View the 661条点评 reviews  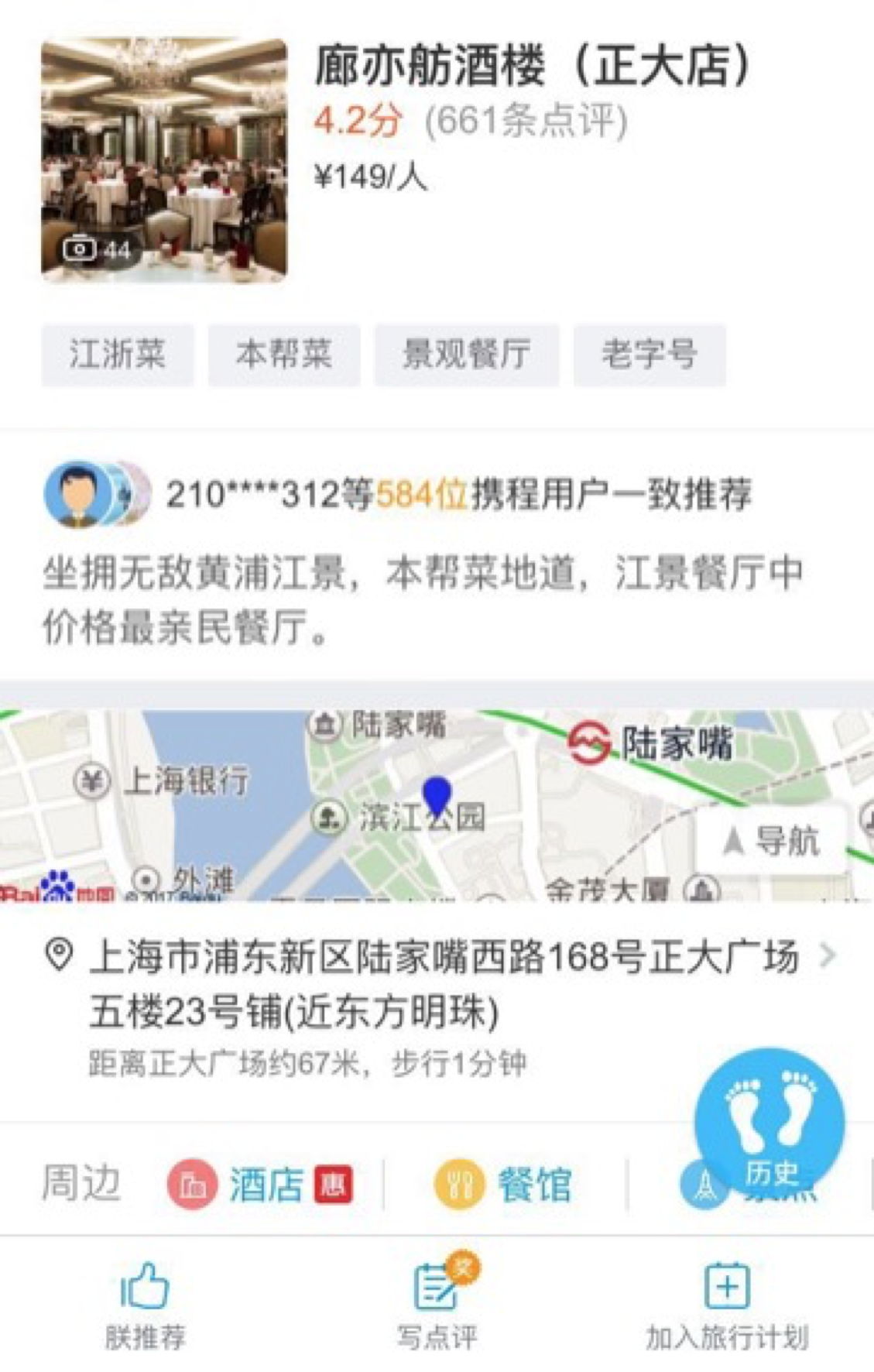[526, 121]
